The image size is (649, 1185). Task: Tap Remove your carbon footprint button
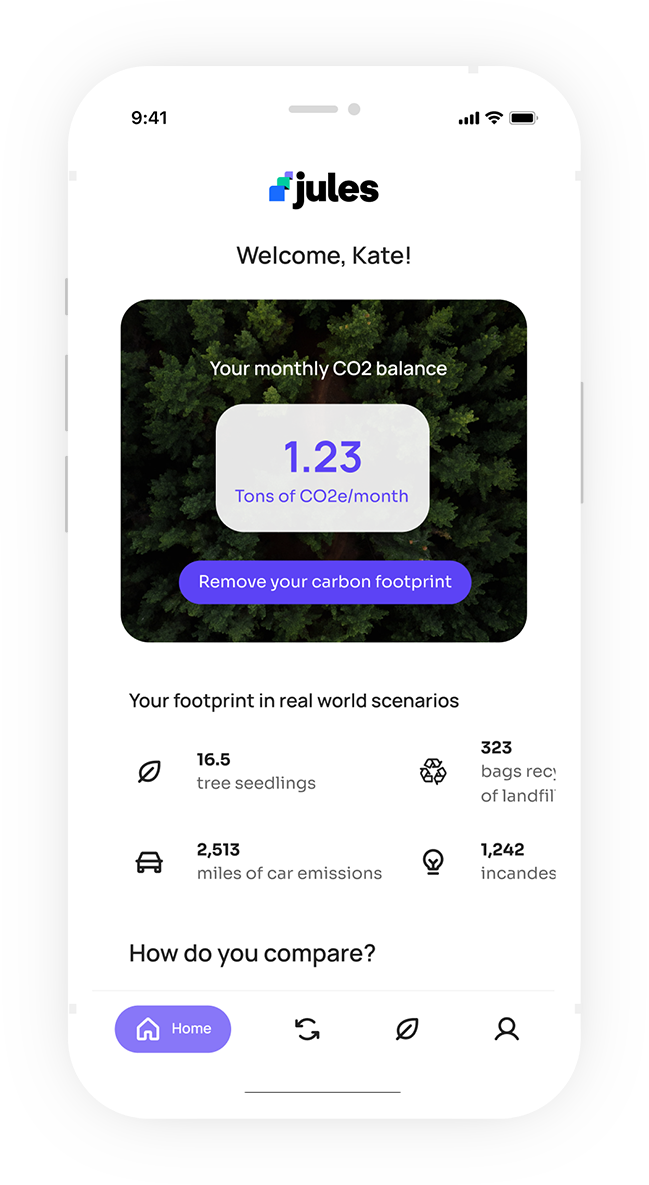(324, 582)
